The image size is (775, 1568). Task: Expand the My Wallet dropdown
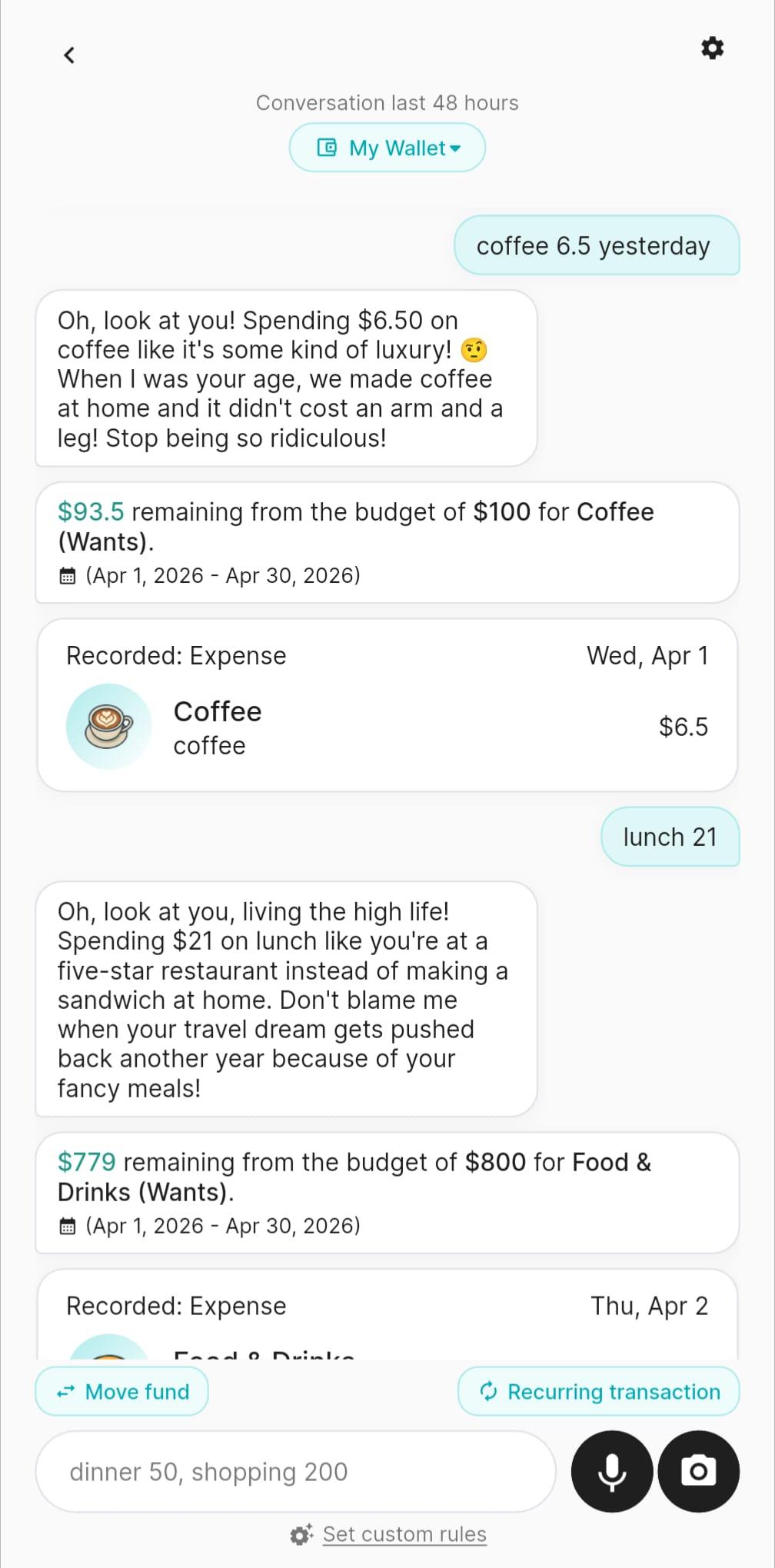coord(387,148)
